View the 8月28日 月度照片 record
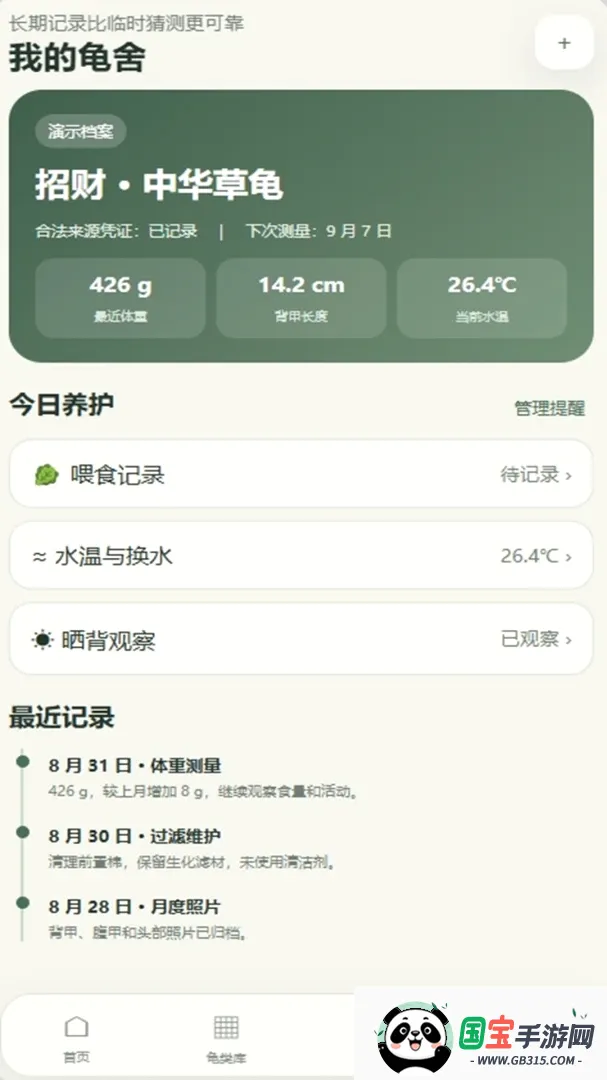 tap(148, 919)
